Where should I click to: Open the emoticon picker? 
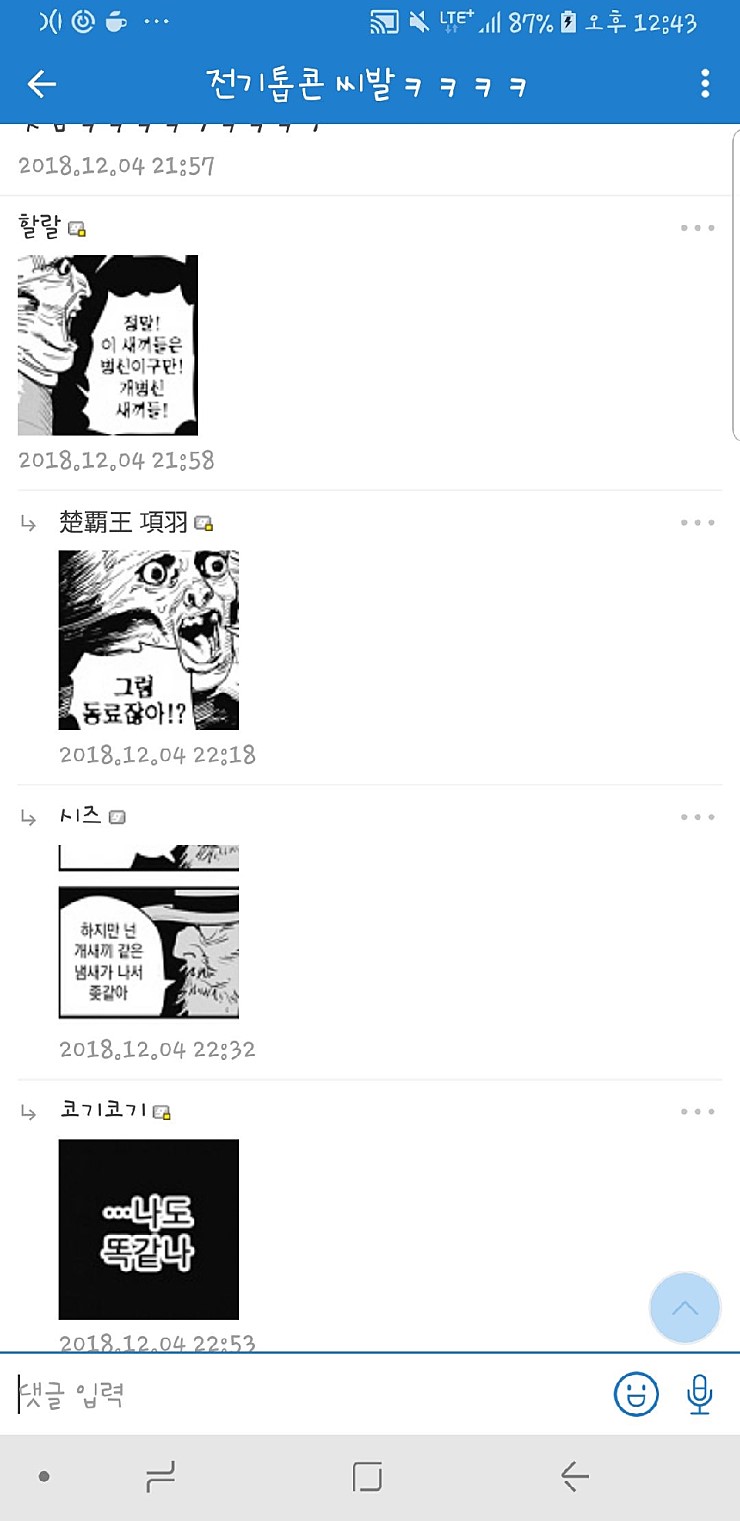tap(636, 1394)
